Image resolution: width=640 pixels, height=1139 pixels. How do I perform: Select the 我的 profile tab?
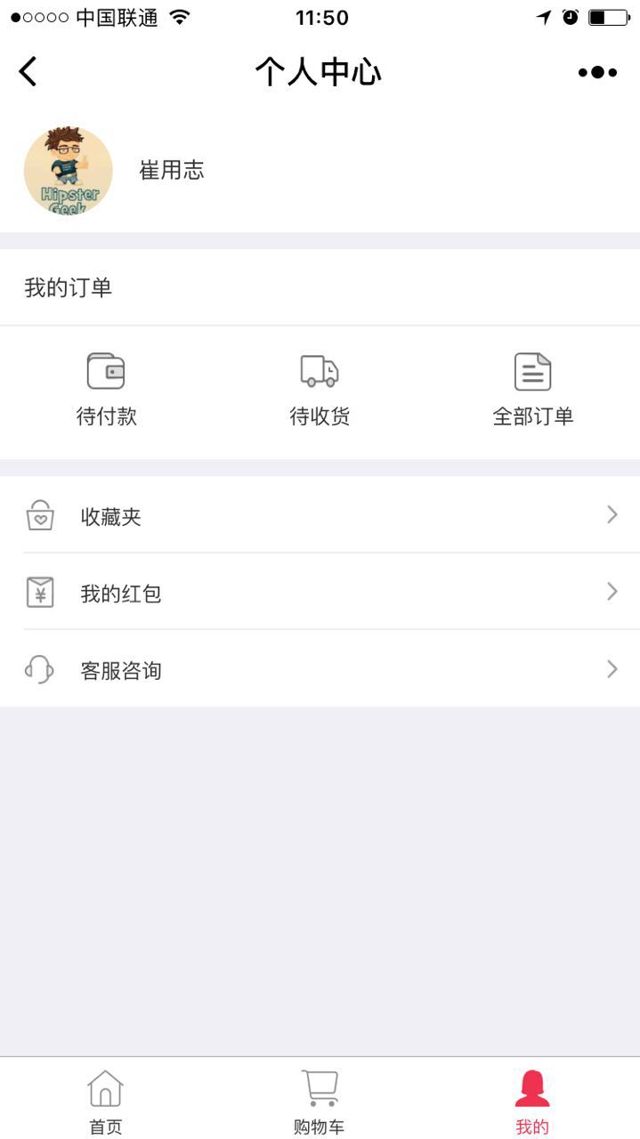(532, 1101)
